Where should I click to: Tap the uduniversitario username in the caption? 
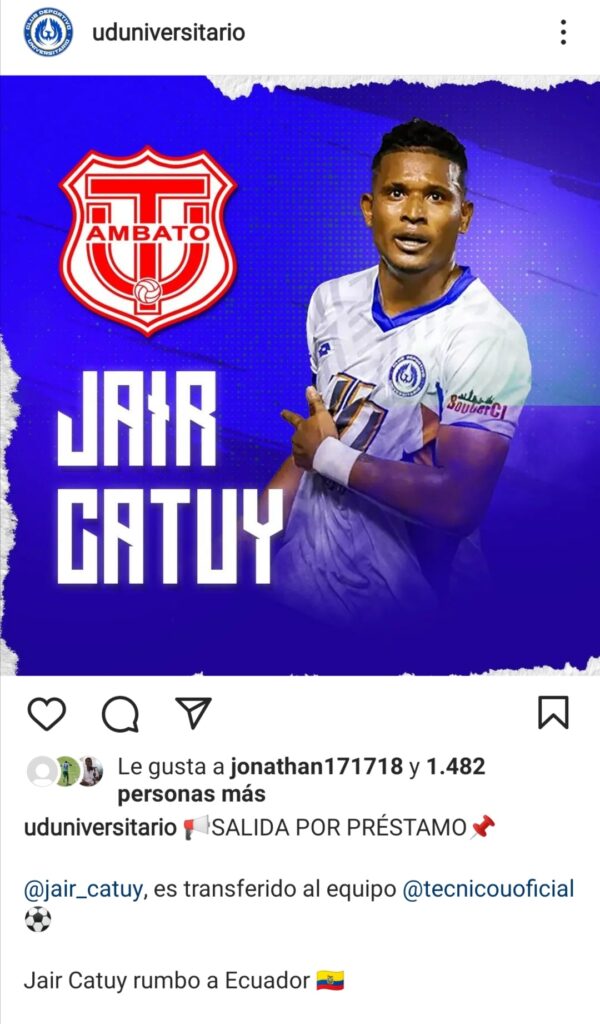100,828
